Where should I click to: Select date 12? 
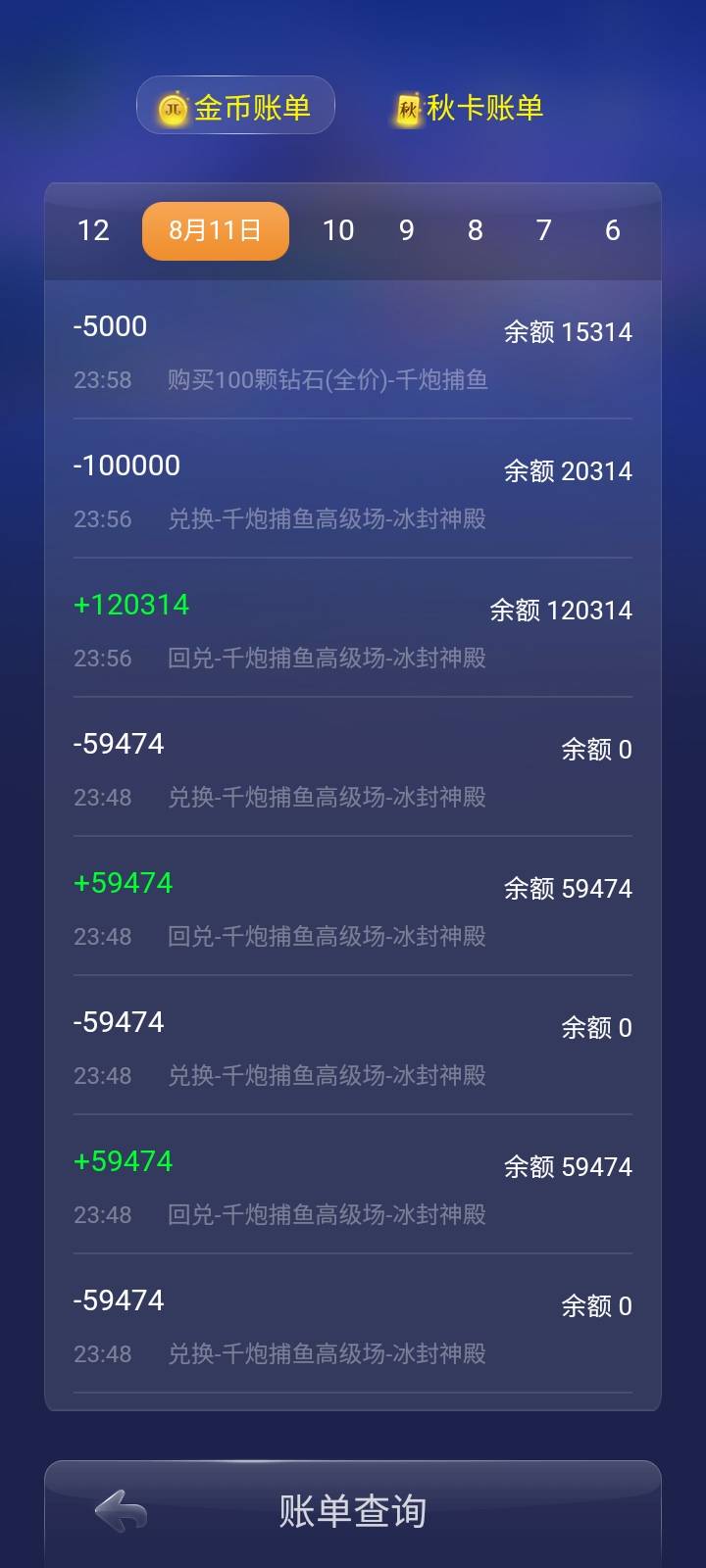[93, 230]
